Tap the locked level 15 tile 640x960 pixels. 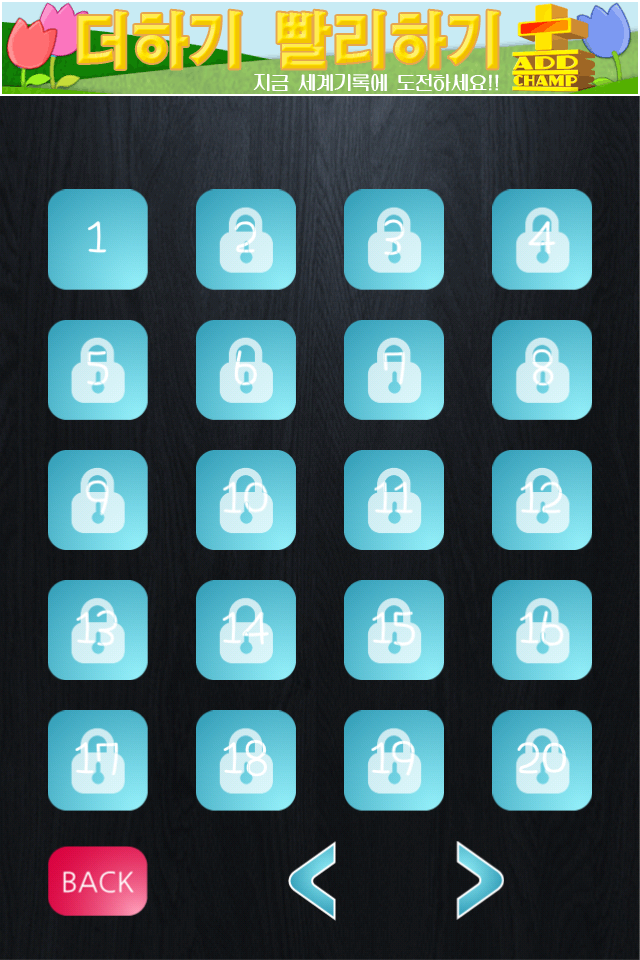tap(394, 629)
